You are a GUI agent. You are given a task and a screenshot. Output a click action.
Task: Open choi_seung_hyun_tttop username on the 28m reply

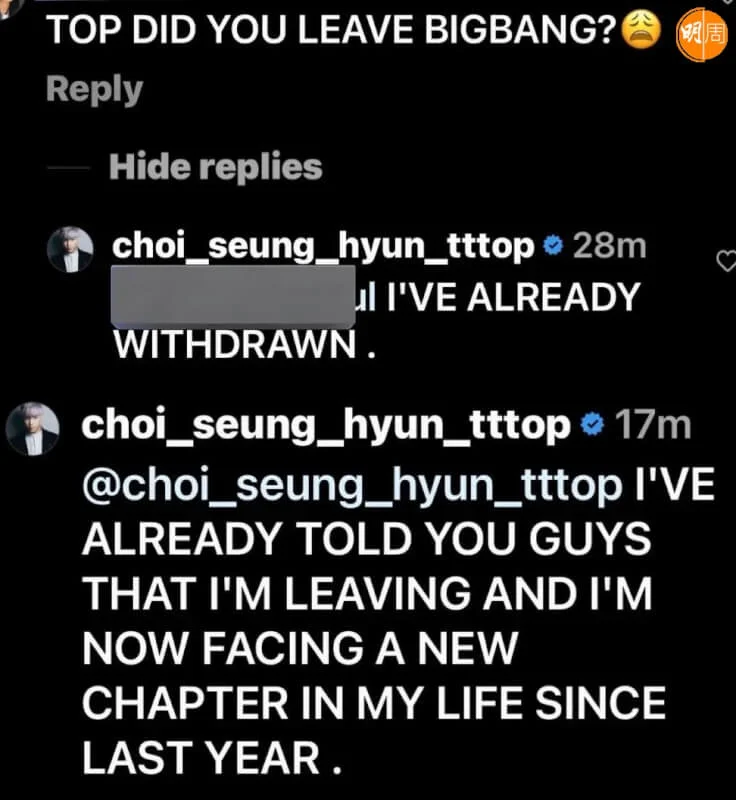tap(323, 246)
